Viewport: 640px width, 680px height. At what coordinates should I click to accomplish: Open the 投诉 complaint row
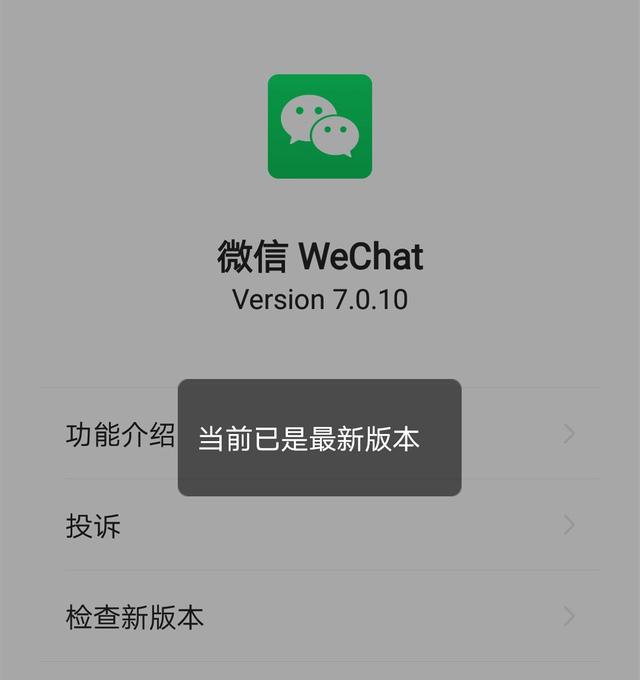pyautogui.click(x=94, y=525)
